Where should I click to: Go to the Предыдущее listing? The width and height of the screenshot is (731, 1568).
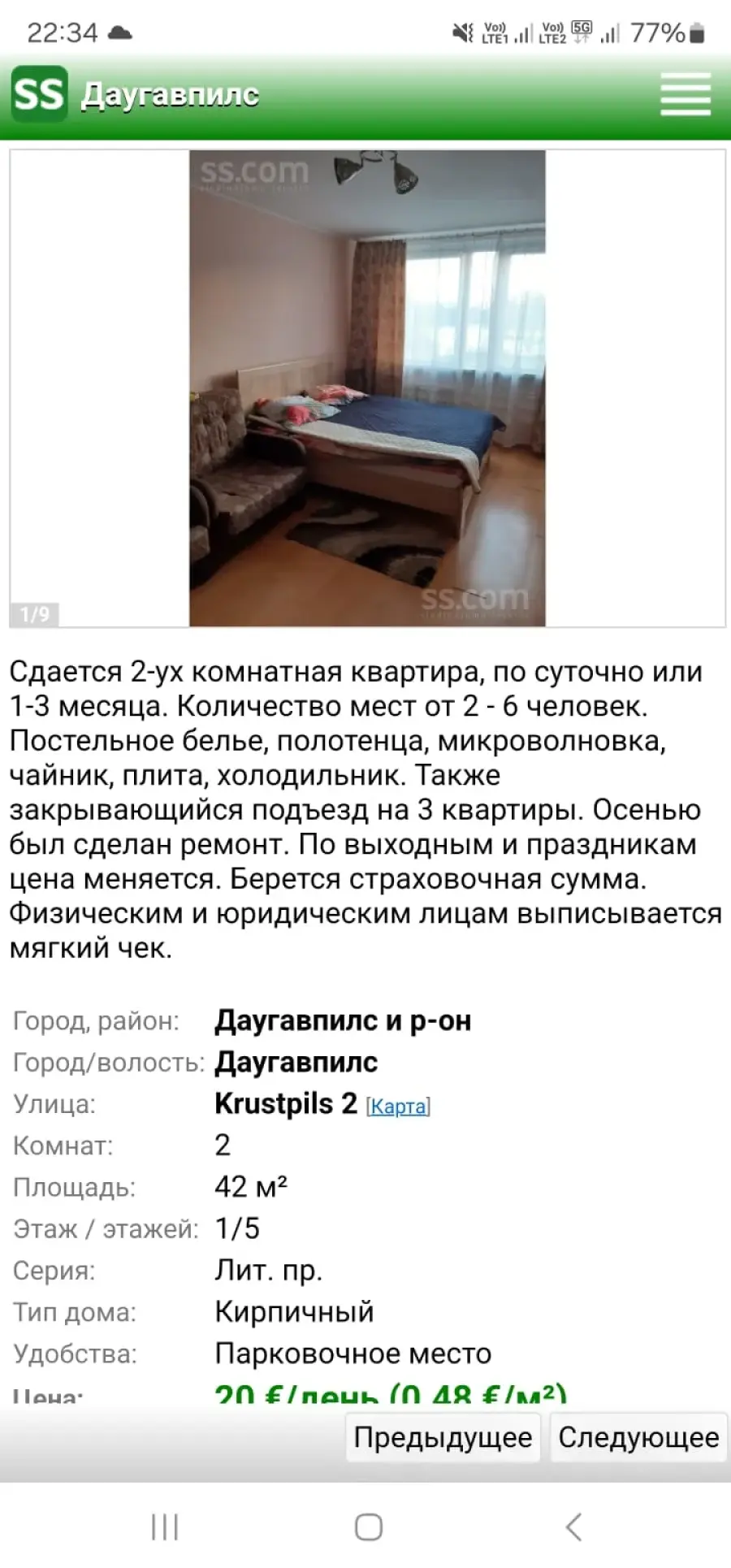point(443,1437)
